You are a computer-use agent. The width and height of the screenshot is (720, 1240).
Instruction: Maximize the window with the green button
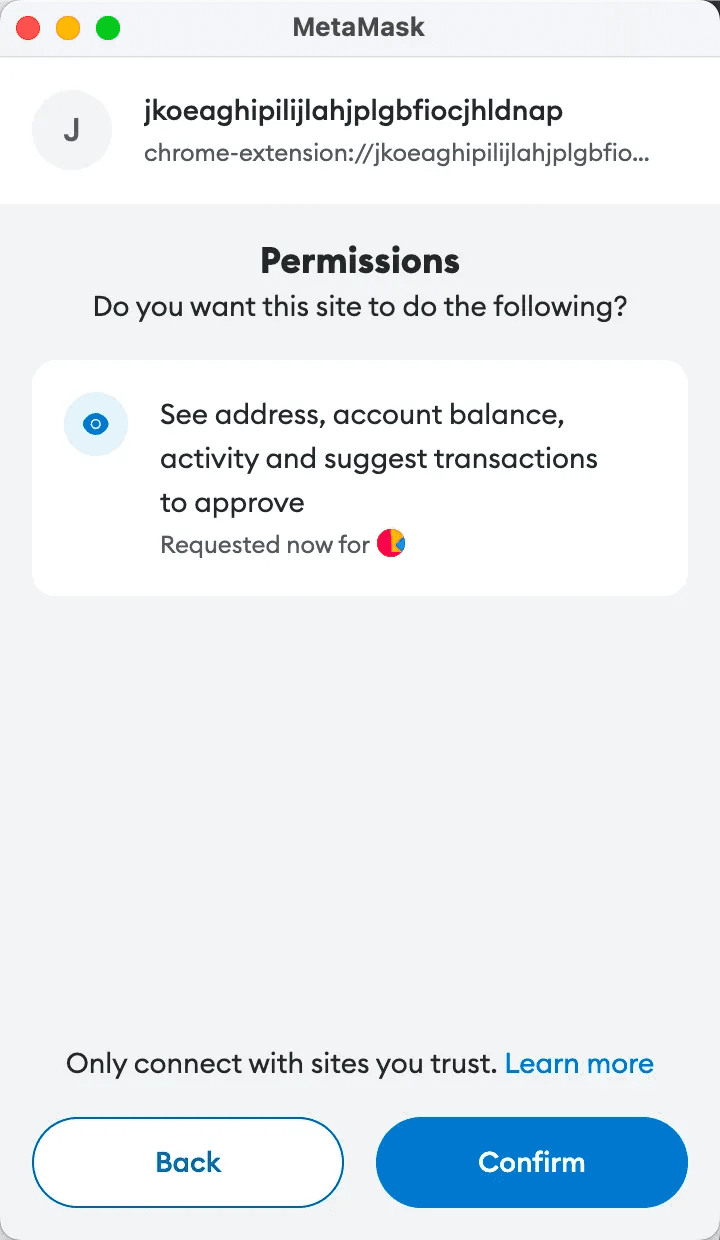(x=108, y=28)
